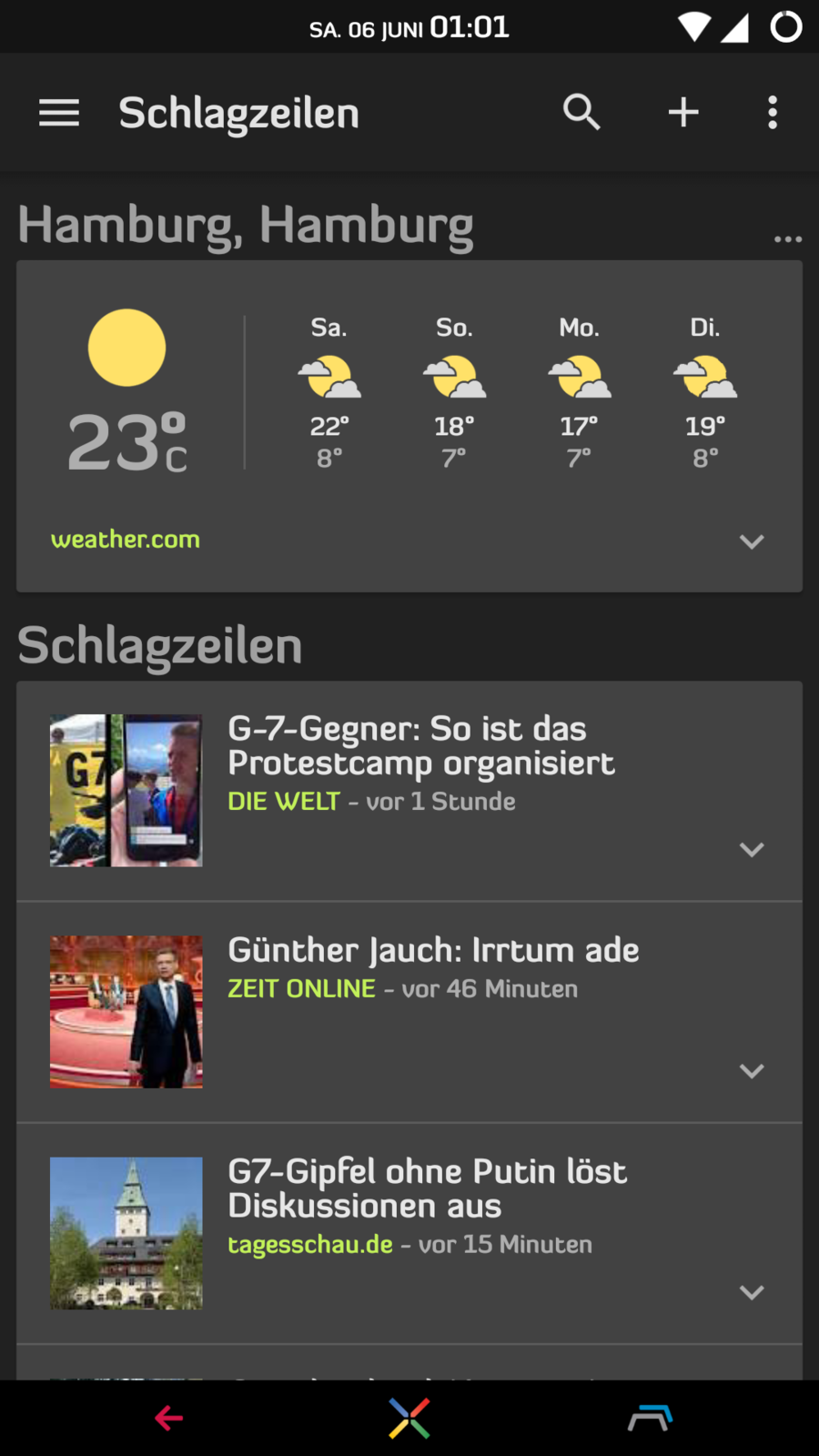Image resolution: width=819 pixels, height=1456 pixels.
Task: Open the Günther Jauch: Irrtum ade story
Action: tap(433, 951)
